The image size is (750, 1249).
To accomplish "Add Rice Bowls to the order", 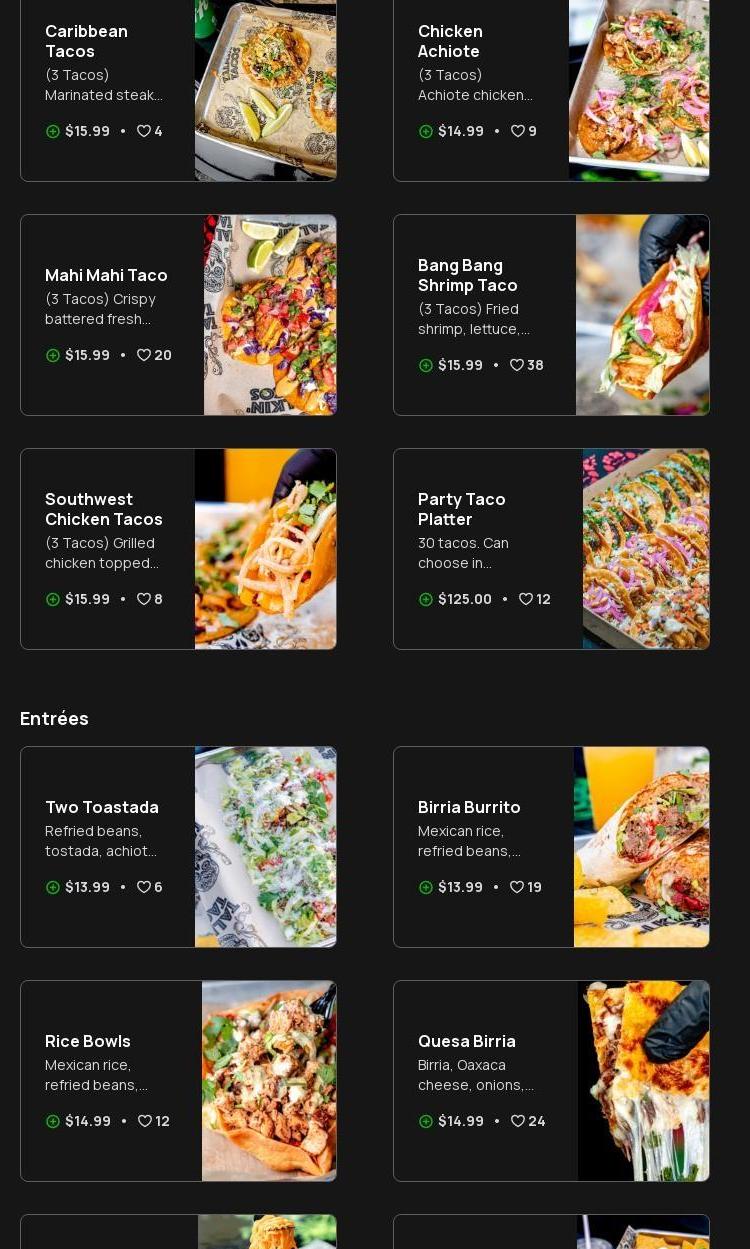I will coord(53,1121).
